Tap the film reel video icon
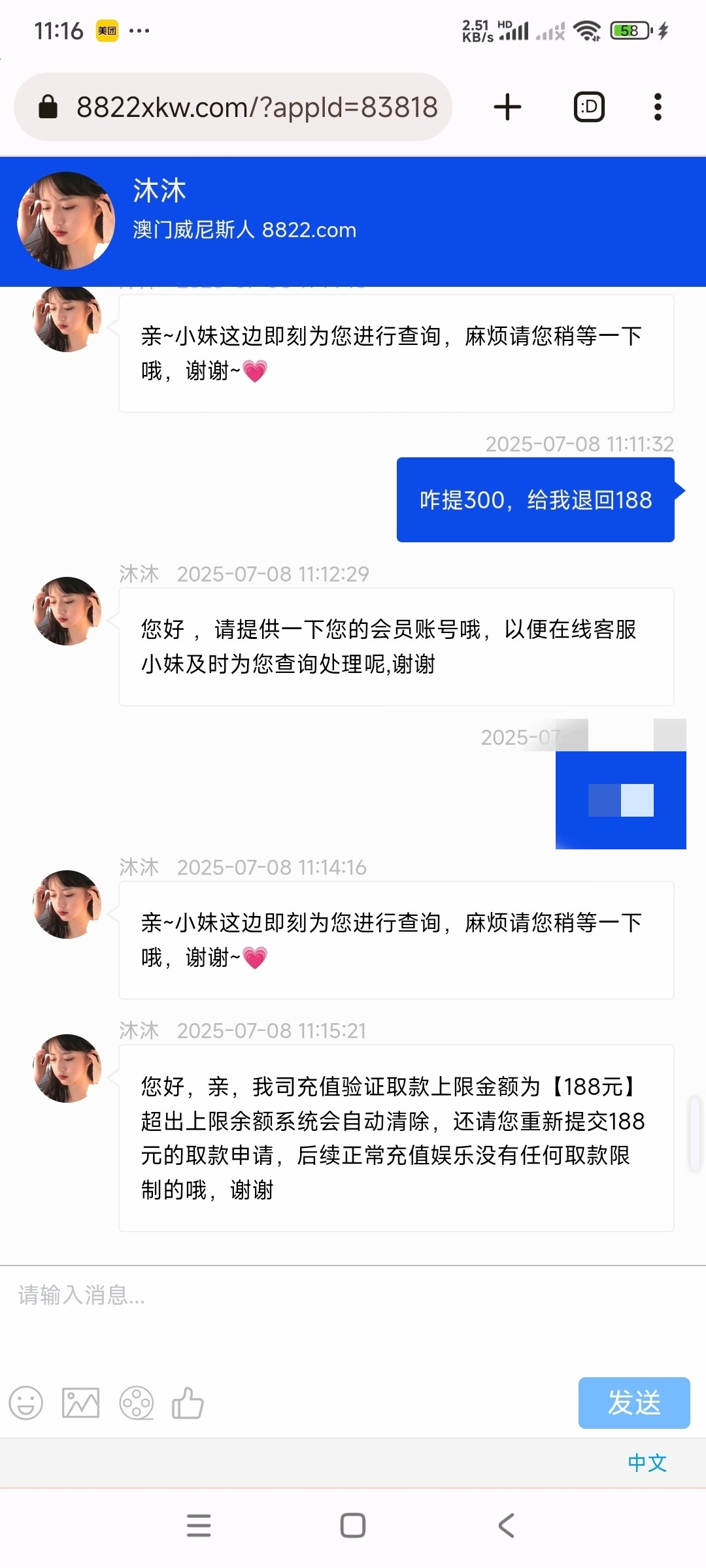This screenshot has height=1568, width=706. tap(137, 1403)
